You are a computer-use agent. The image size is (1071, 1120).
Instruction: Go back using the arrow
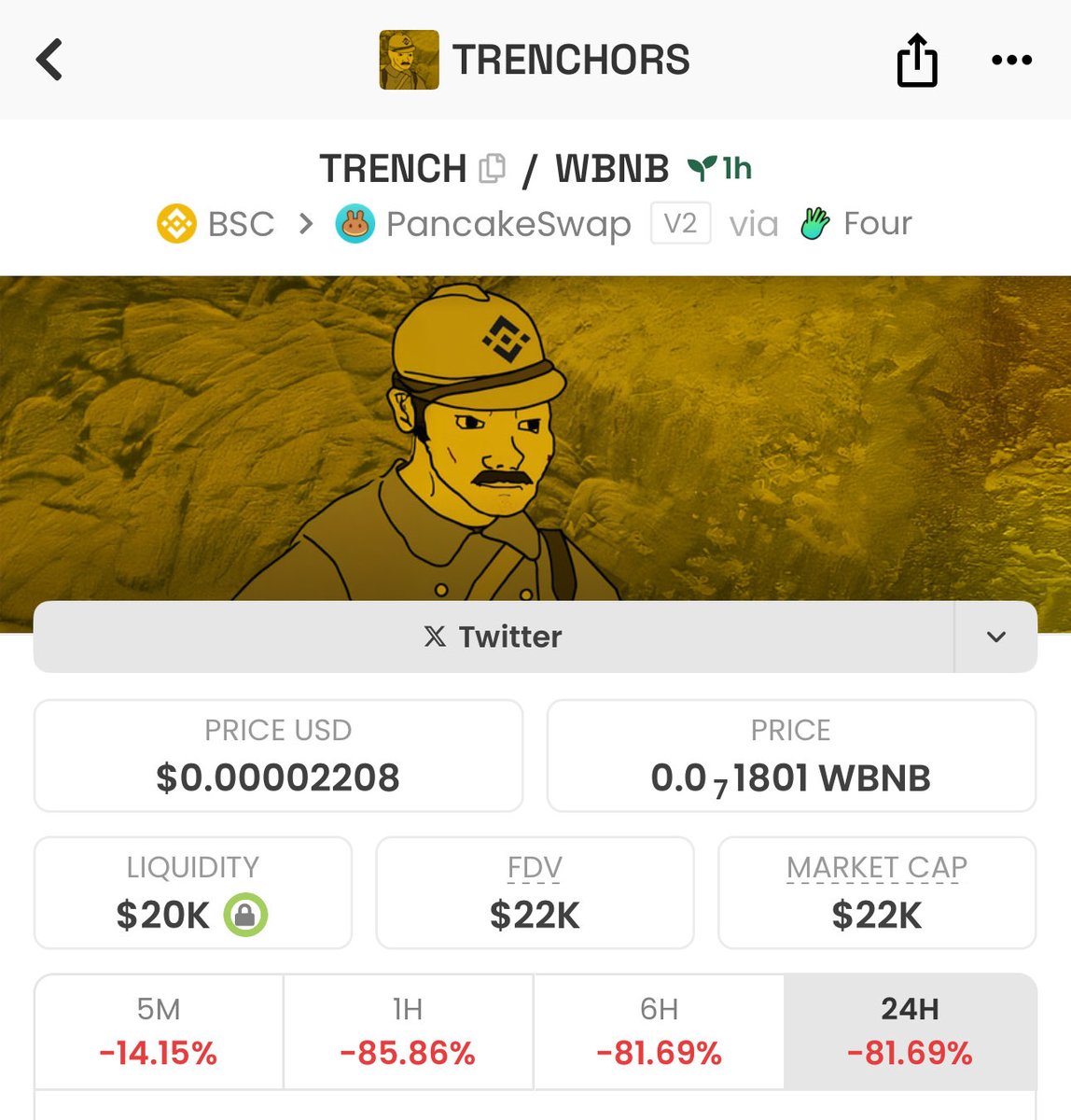pyautogui.click(x=49, y=60)
